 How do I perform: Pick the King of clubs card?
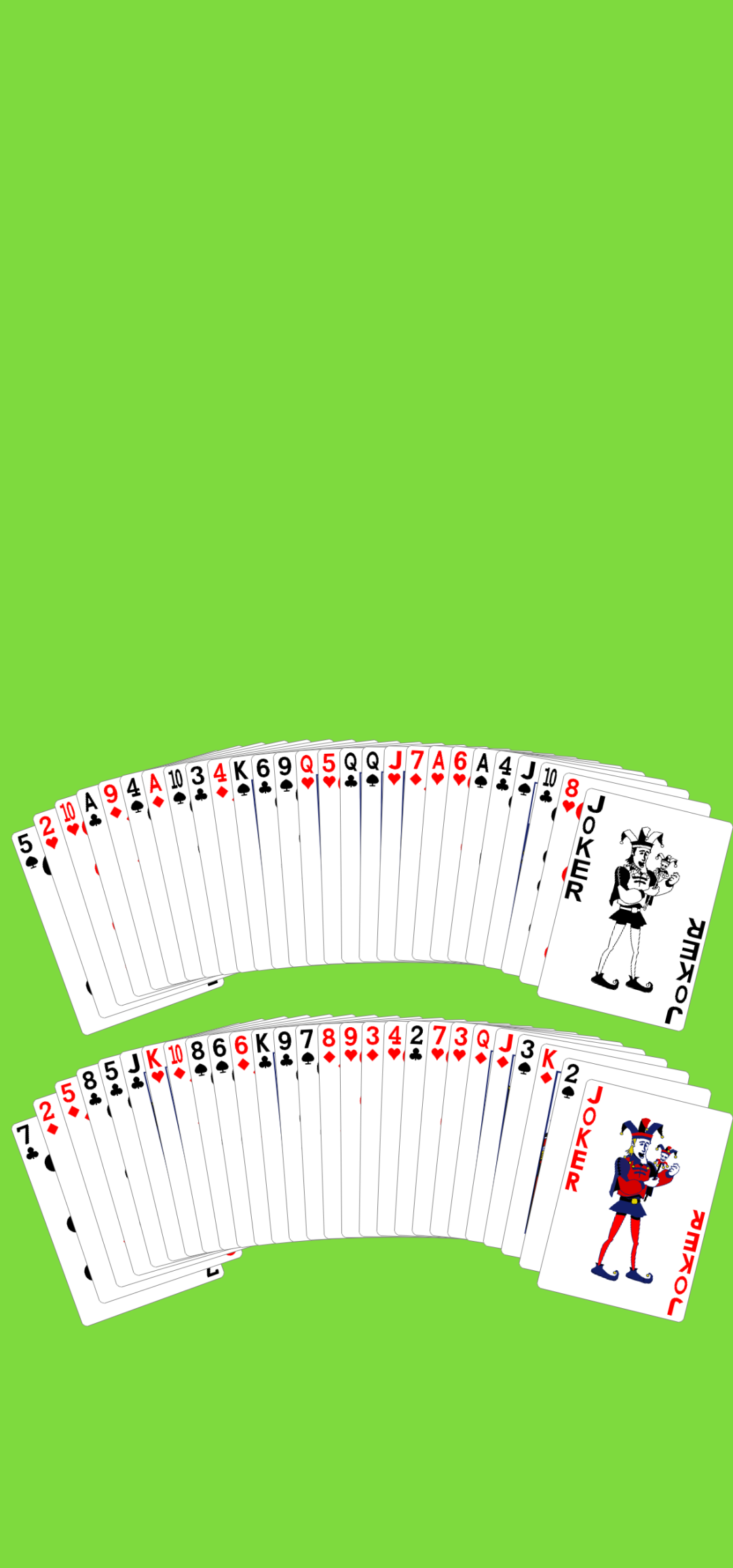click(263, 1050)
